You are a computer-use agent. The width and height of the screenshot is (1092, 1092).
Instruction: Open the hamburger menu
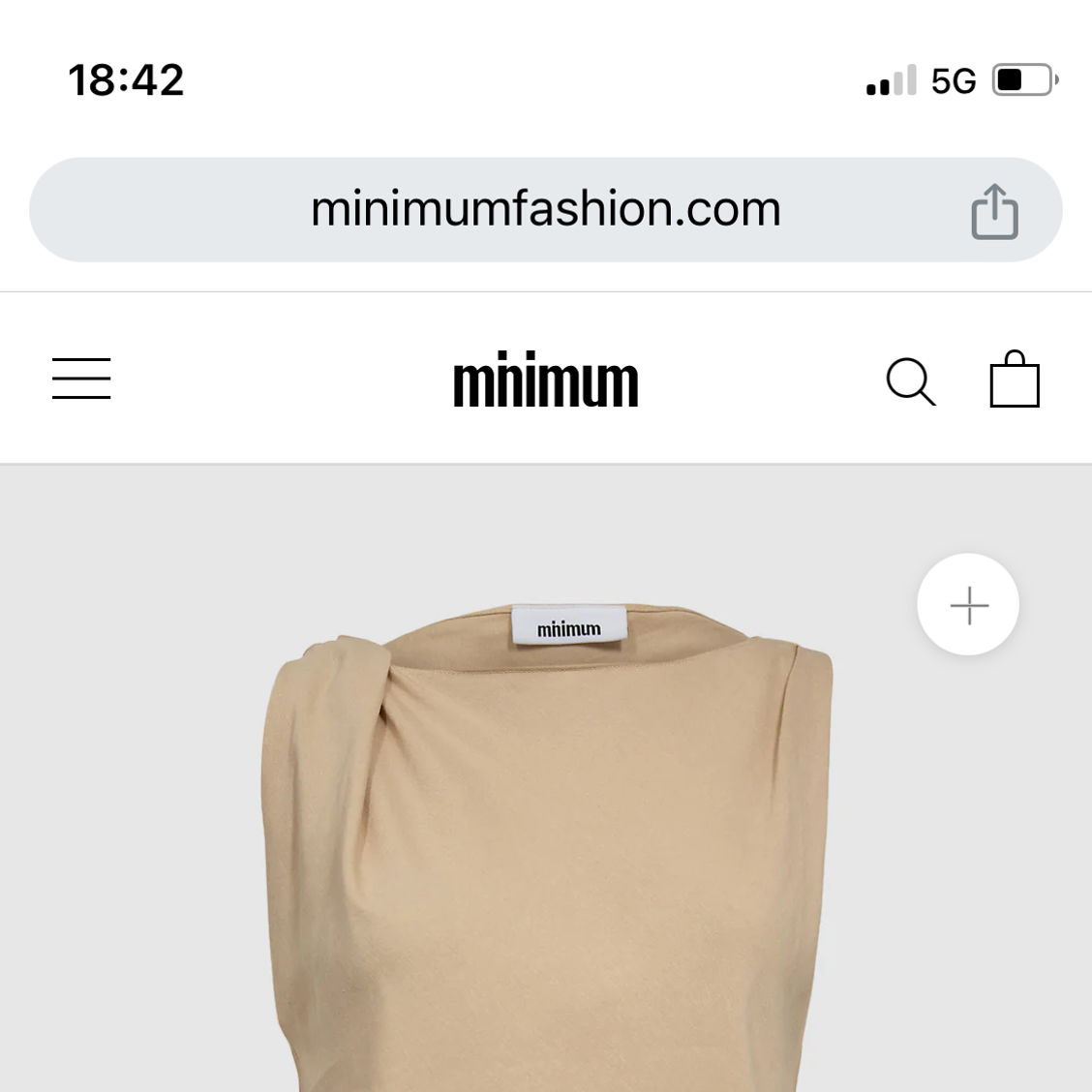point(81,379)
